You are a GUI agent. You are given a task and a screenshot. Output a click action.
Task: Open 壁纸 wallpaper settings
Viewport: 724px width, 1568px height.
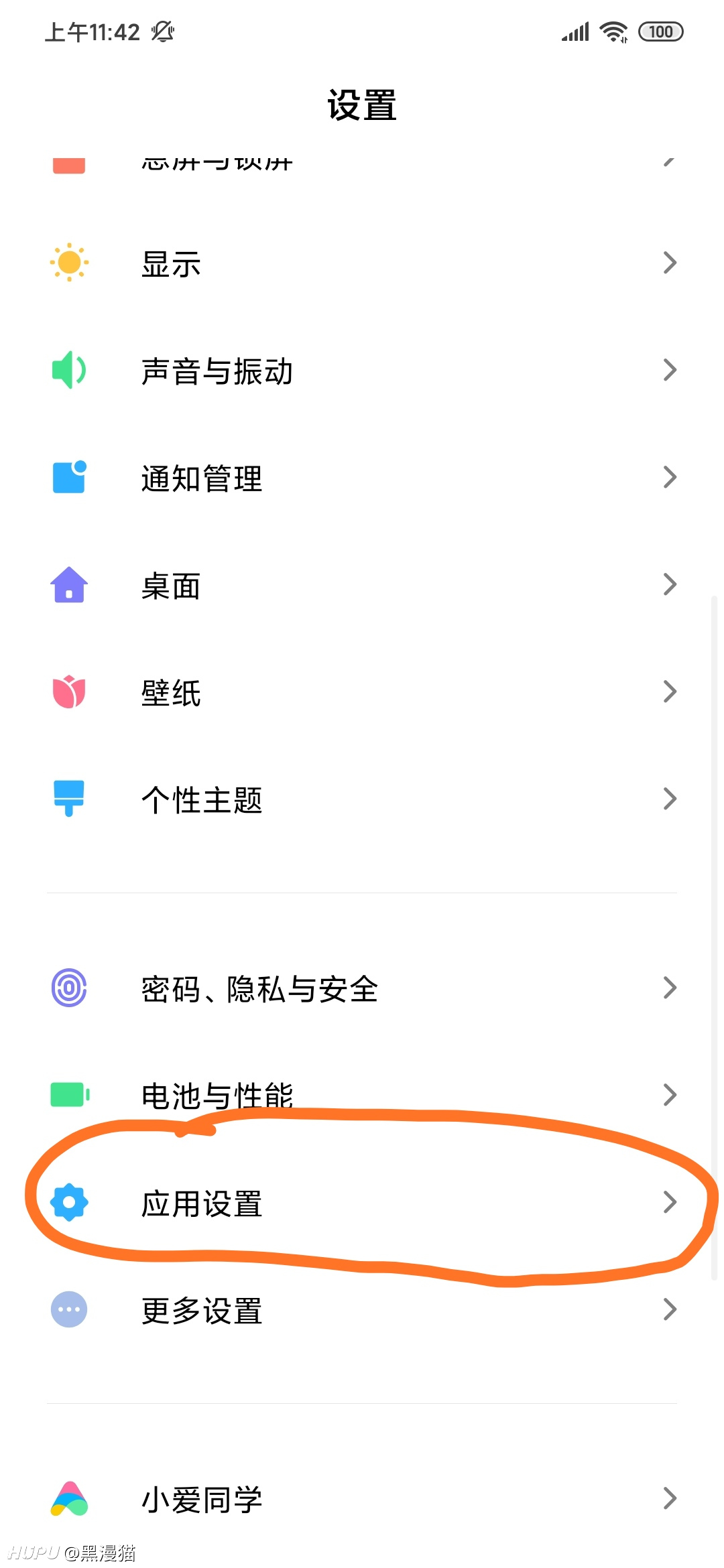click(362, 692)
